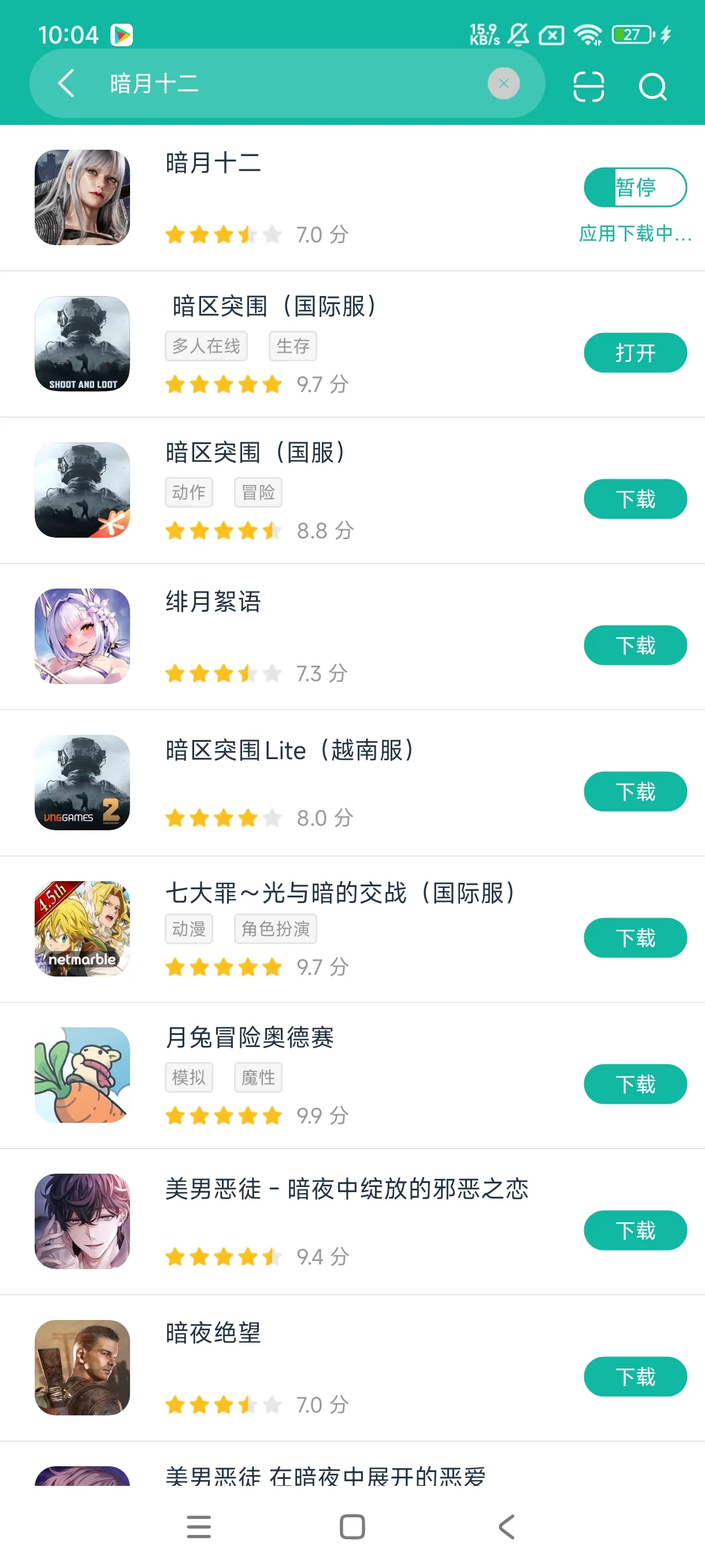Open the 暗月十二 app icon
705x1568 pixels.
[83, 197]
